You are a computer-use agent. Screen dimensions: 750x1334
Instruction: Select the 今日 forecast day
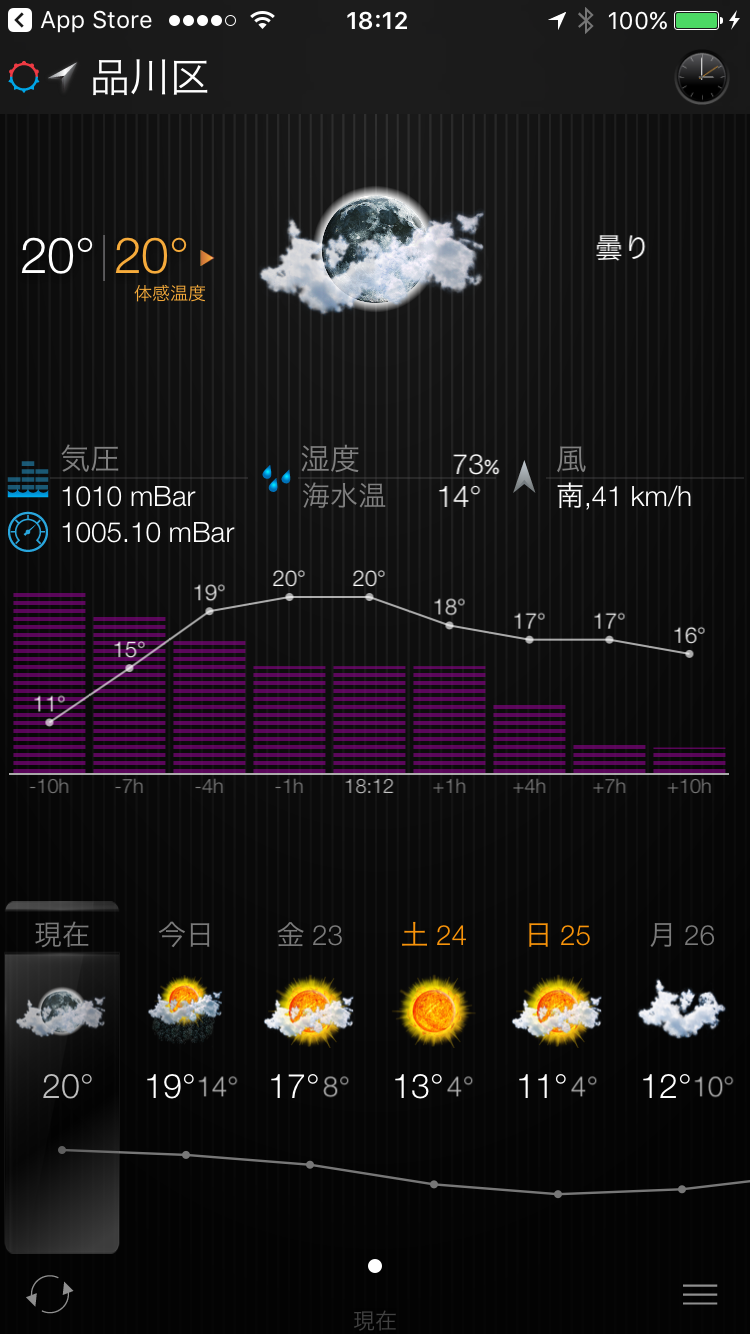click(x=186, y=1010)
